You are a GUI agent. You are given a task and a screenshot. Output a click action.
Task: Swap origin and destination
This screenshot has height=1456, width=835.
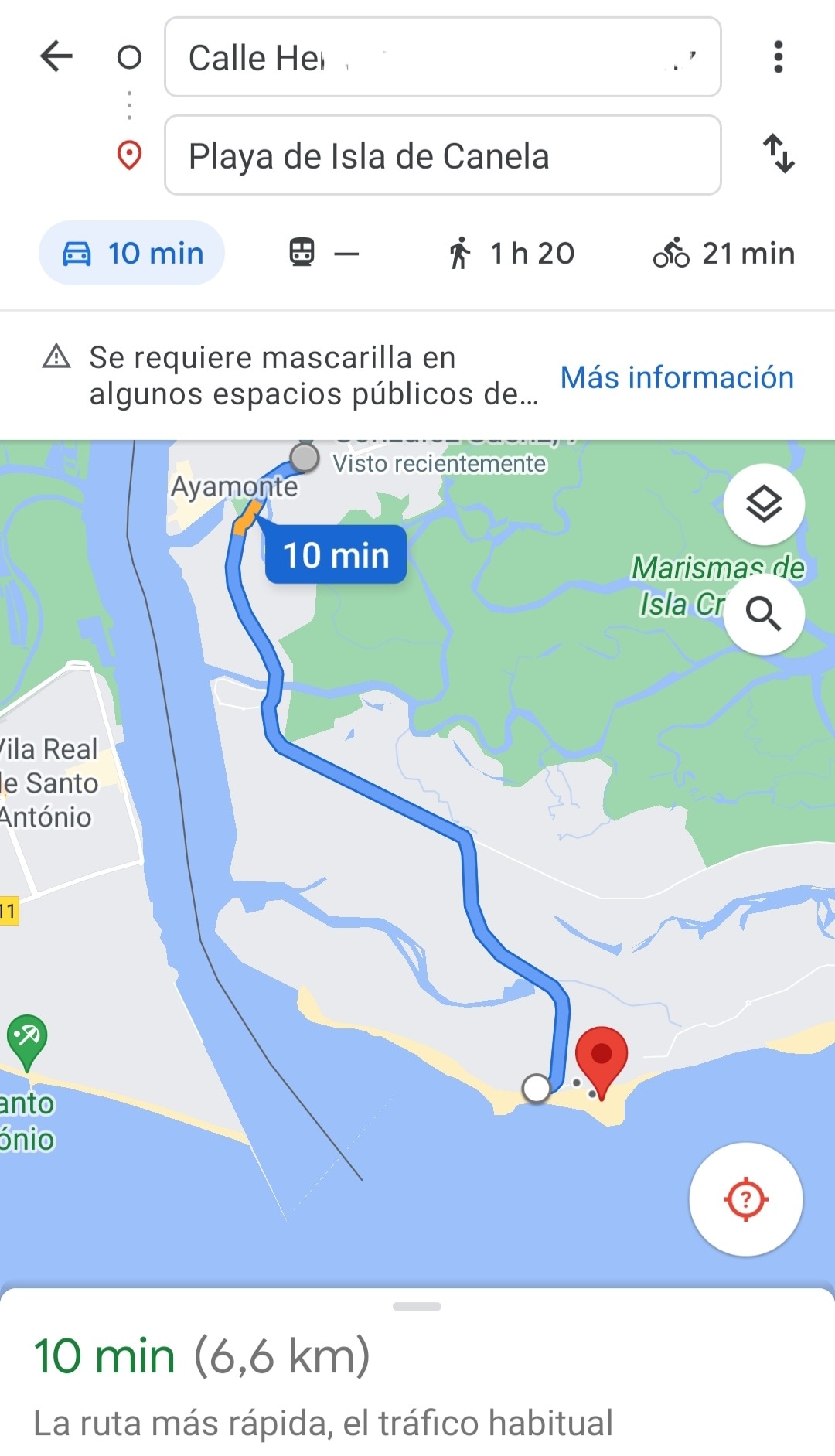click(778, 153)
